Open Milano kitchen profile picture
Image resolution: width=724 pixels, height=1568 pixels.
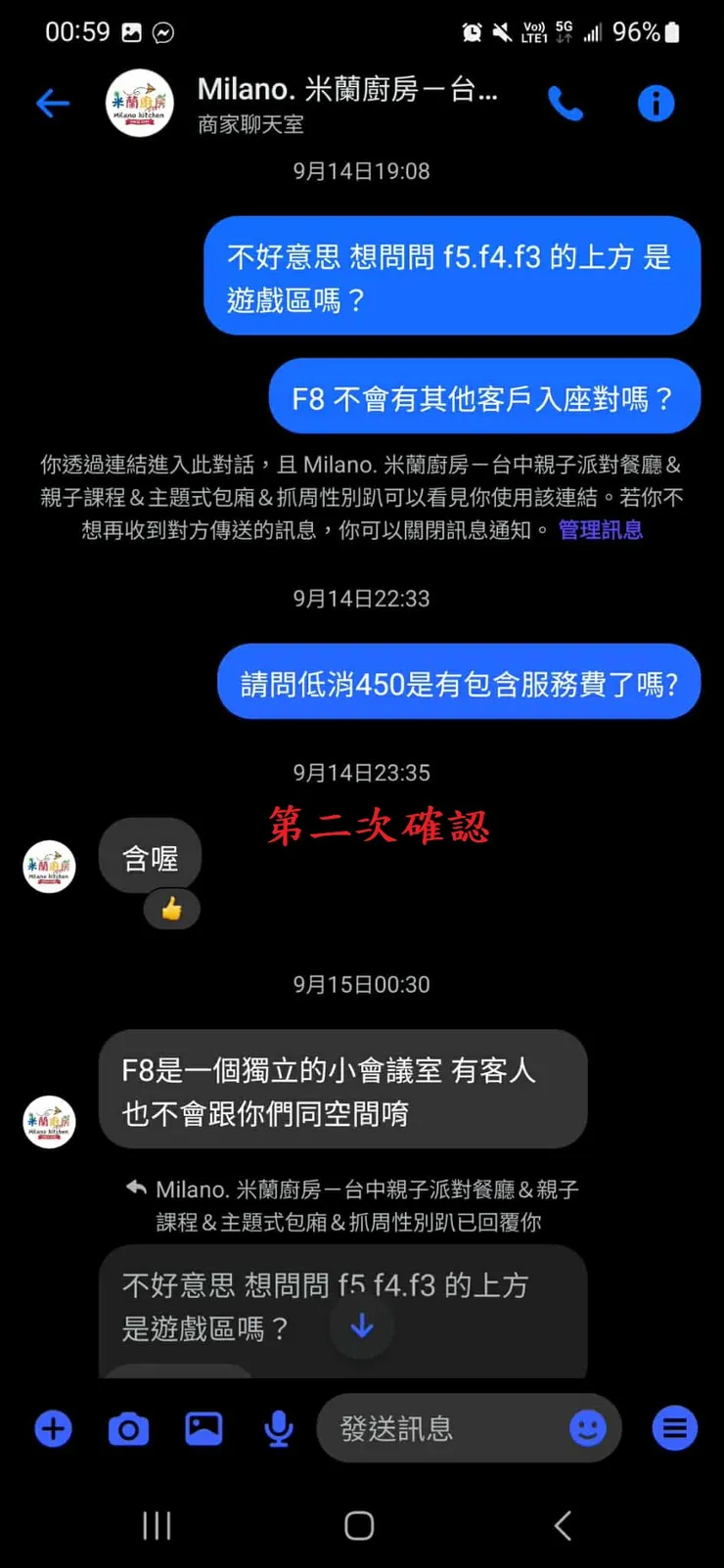137,103
